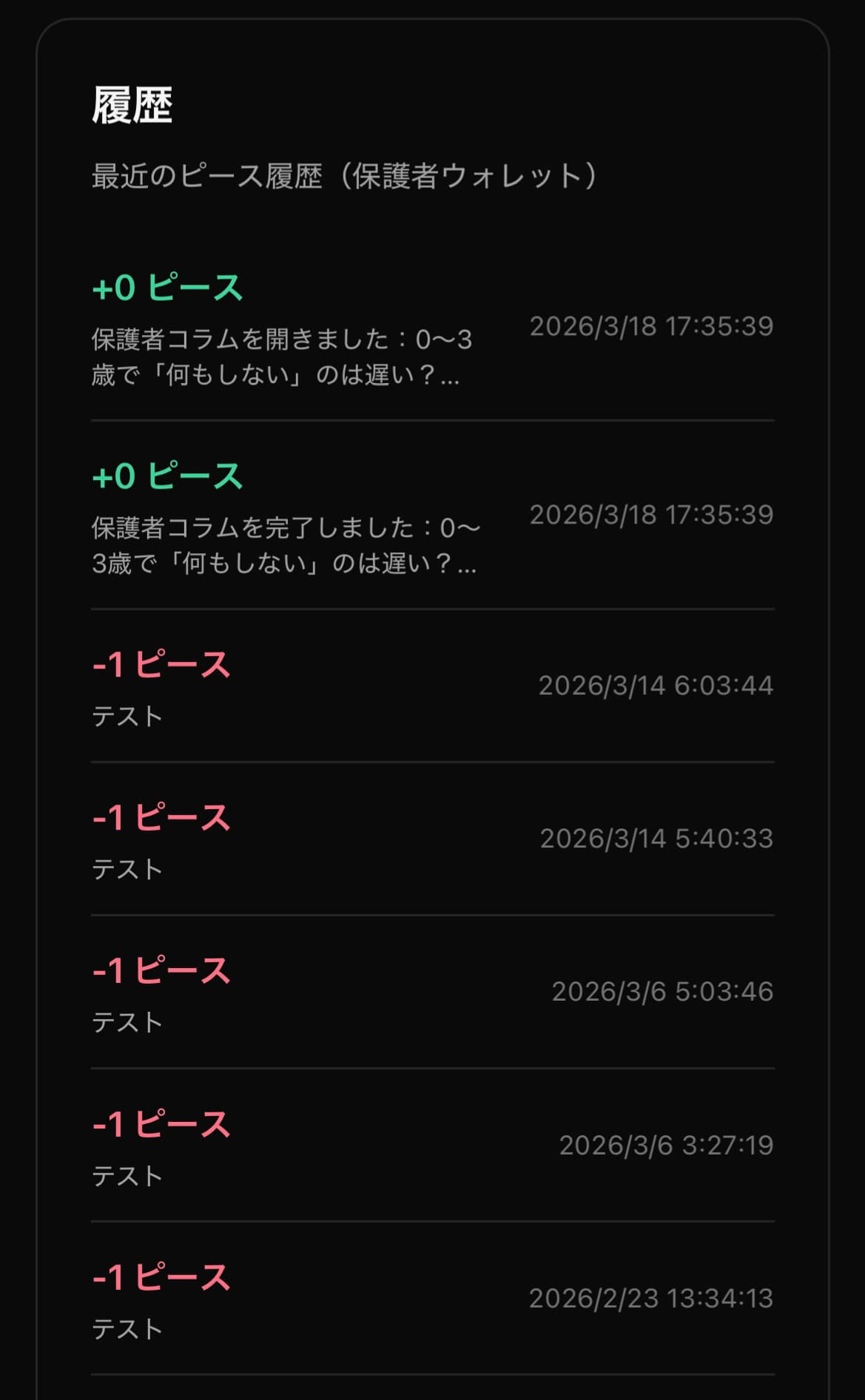Screen dimensions: 865x1400
Task: Open the -1 ピース entry from 2026/2/23
Action: click(161, 1276)
